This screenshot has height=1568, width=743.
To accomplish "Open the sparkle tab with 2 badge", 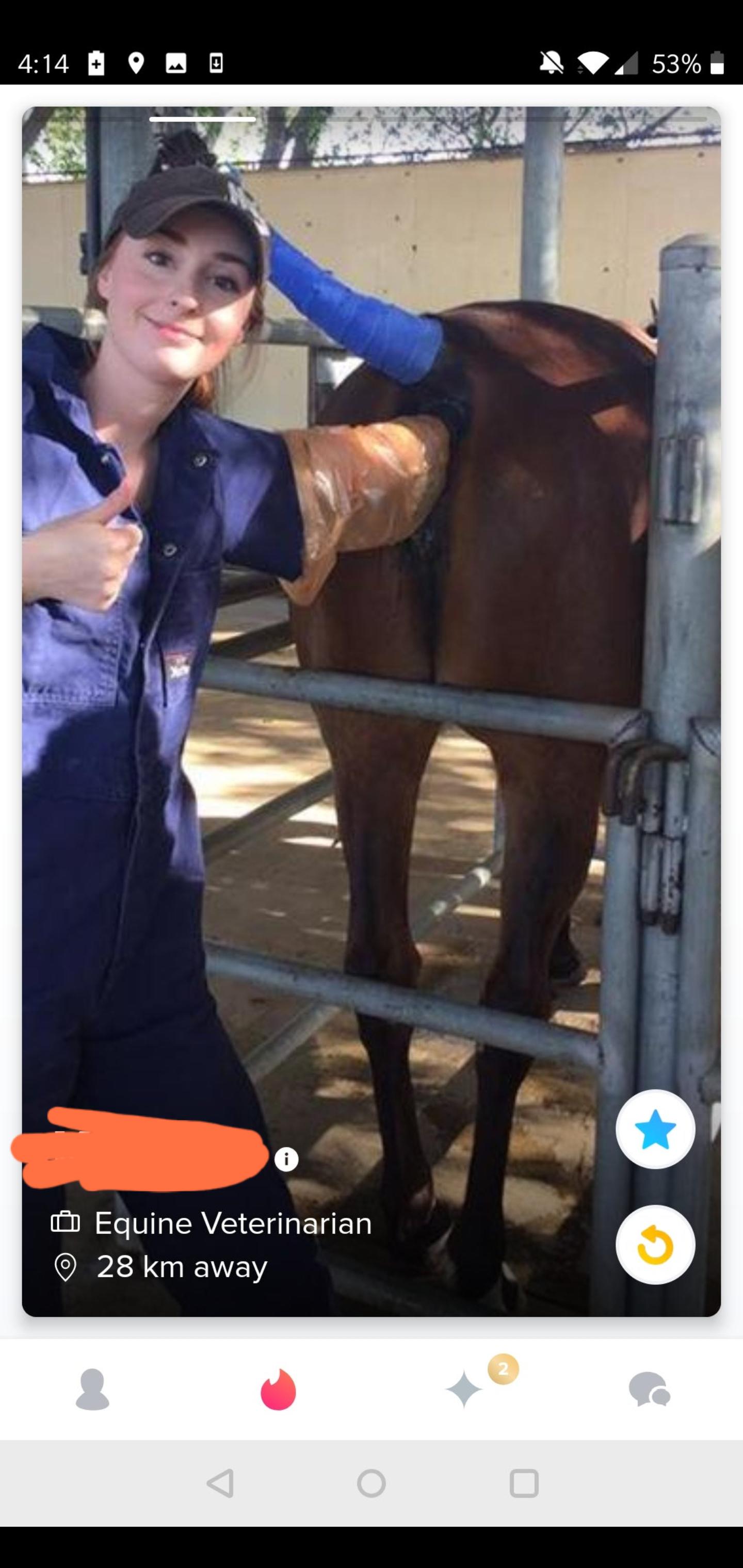I will [465, 1390].
